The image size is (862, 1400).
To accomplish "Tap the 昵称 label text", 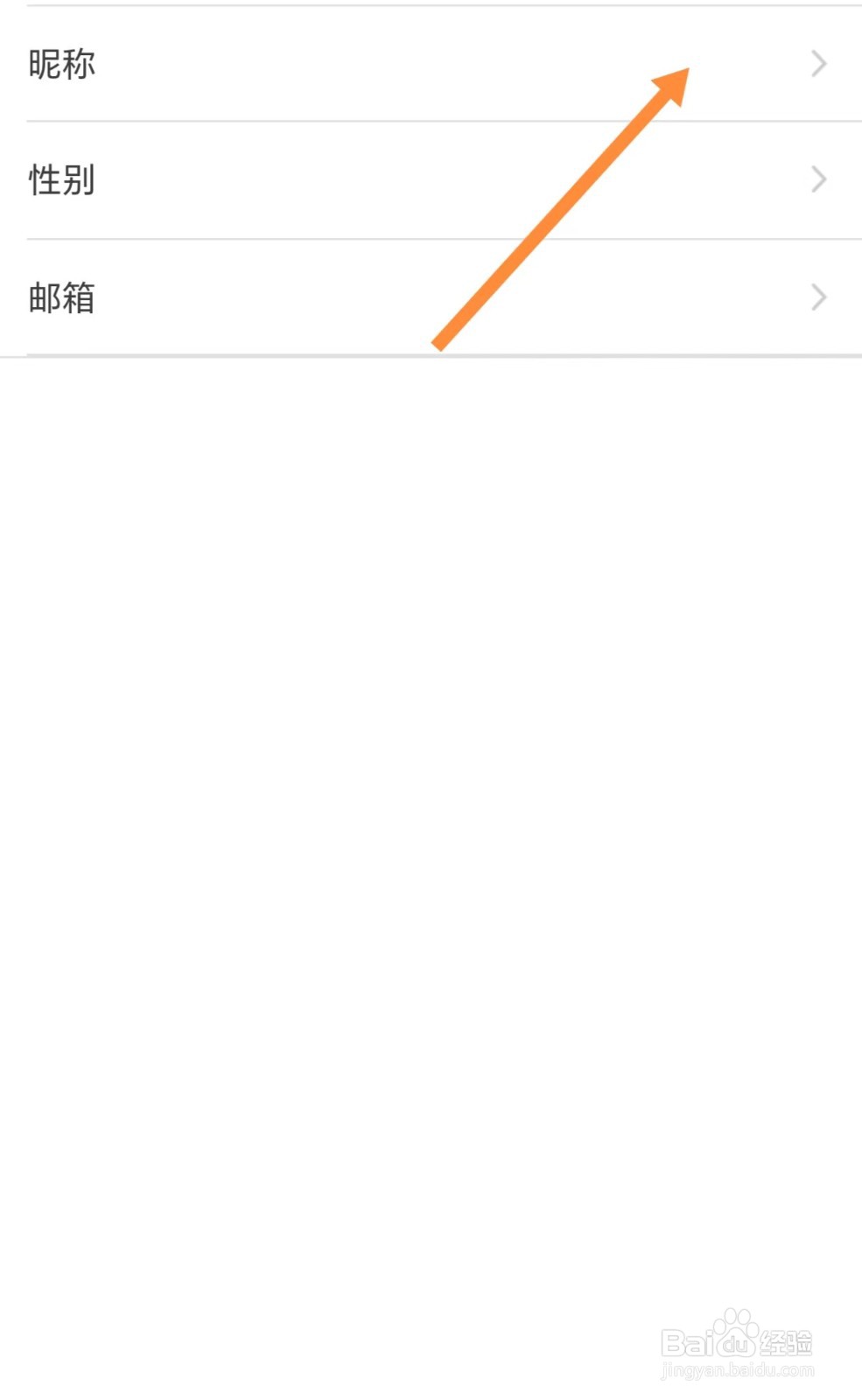I will pyautogui.click(x=63, y=64).
